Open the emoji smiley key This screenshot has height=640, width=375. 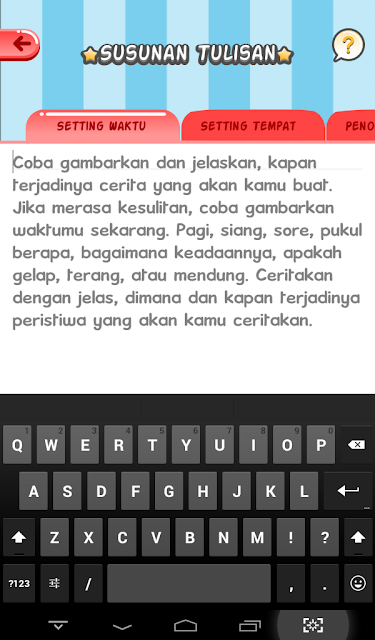(x=358, y=583)
